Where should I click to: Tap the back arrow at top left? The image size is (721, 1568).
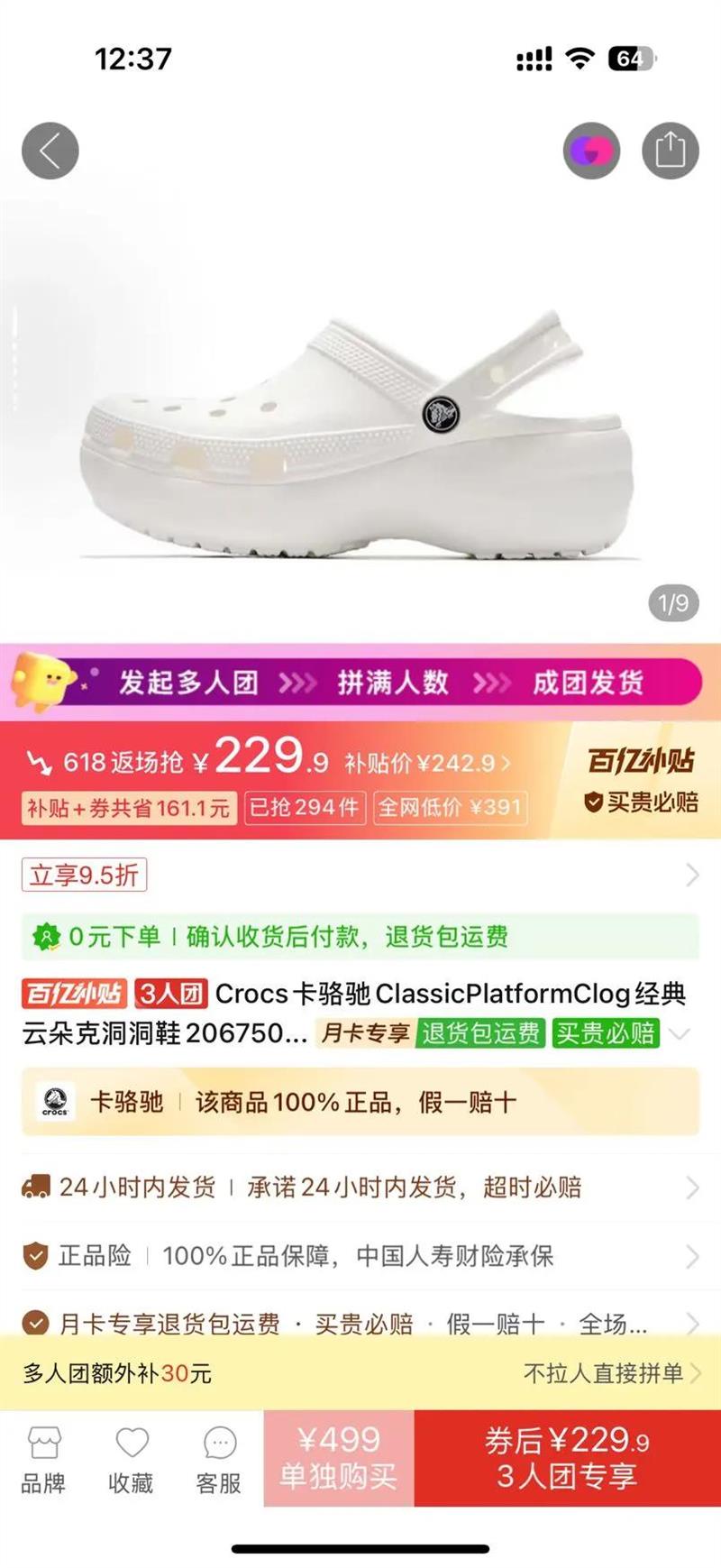(x=51, y=151)
